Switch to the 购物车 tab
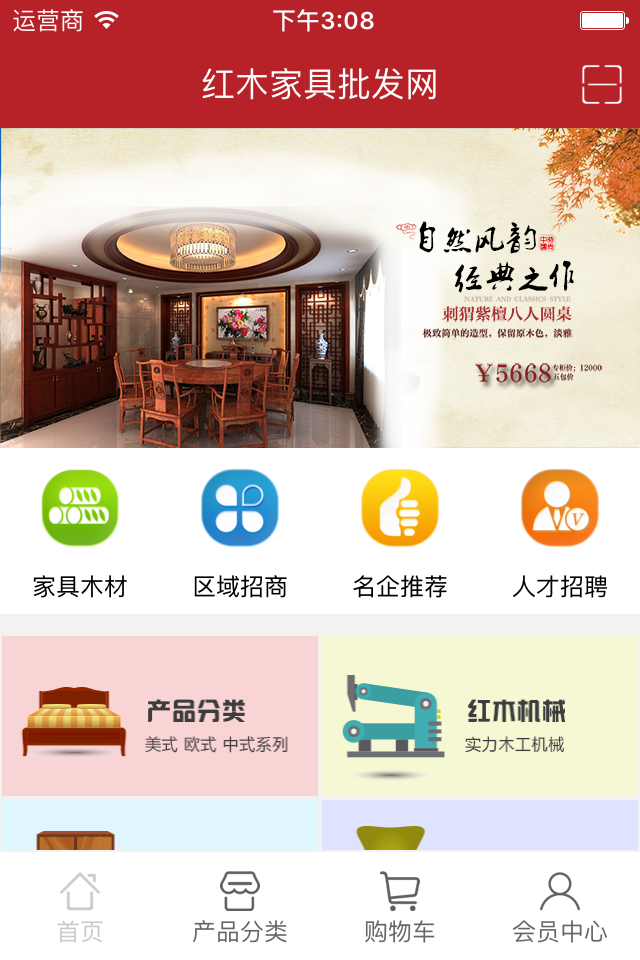The height and width of the screenshot is (960, 640). [x=400, y=906]
